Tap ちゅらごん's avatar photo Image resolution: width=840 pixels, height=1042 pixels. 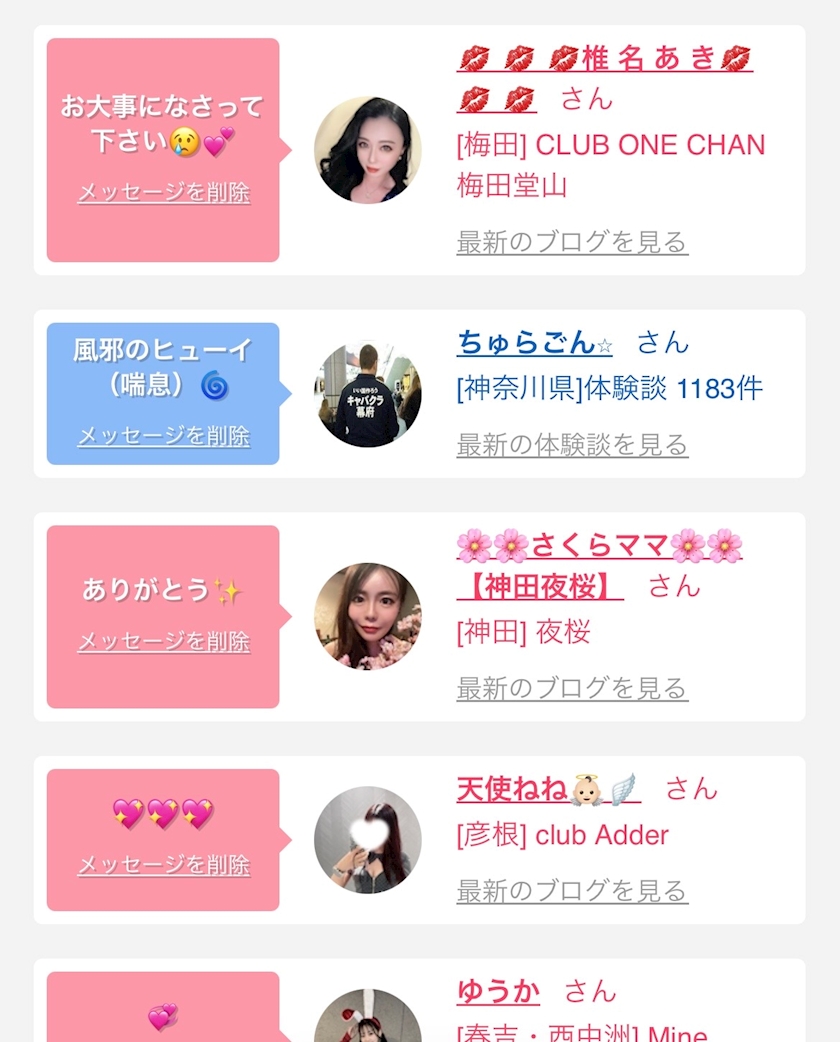[x=368, y=393]
